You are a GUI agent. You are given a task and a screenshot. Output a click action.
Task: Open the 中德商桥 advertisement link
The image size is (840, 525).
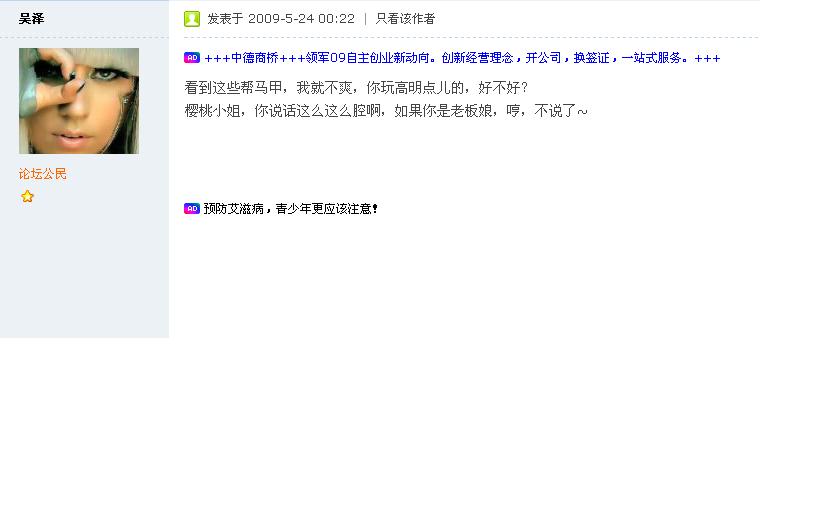coord(461,58)
